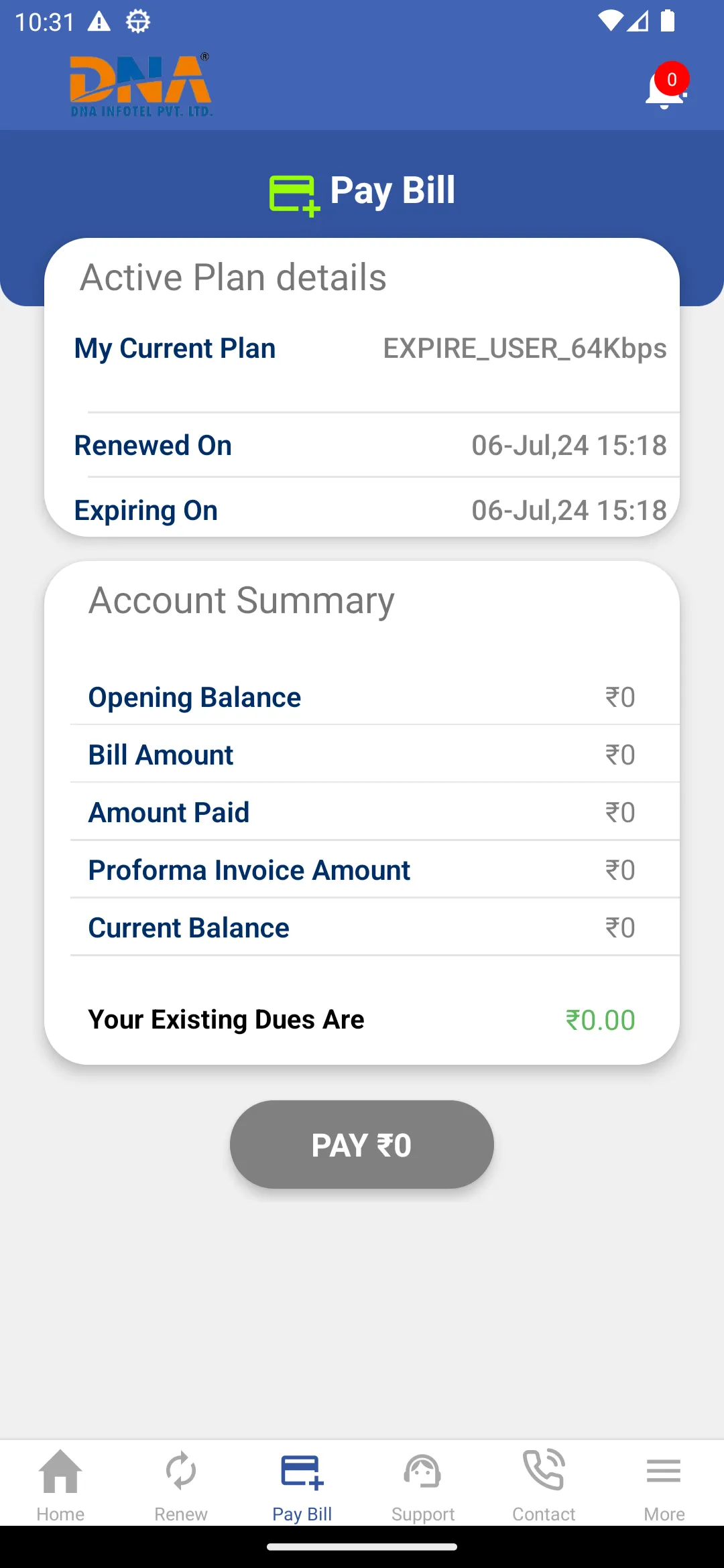Open the More menu icon

pyautogui.click(x=663, y=1472)
